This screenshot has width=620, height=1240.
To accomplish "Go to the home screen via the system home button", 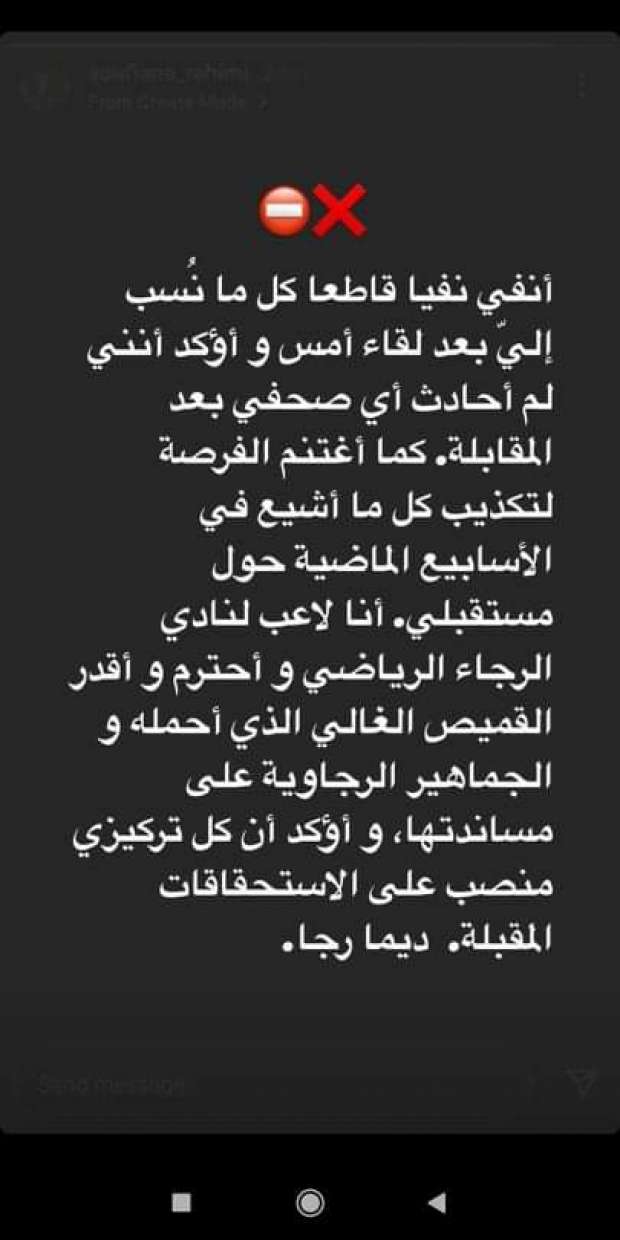I will [x=310, y=1202].
